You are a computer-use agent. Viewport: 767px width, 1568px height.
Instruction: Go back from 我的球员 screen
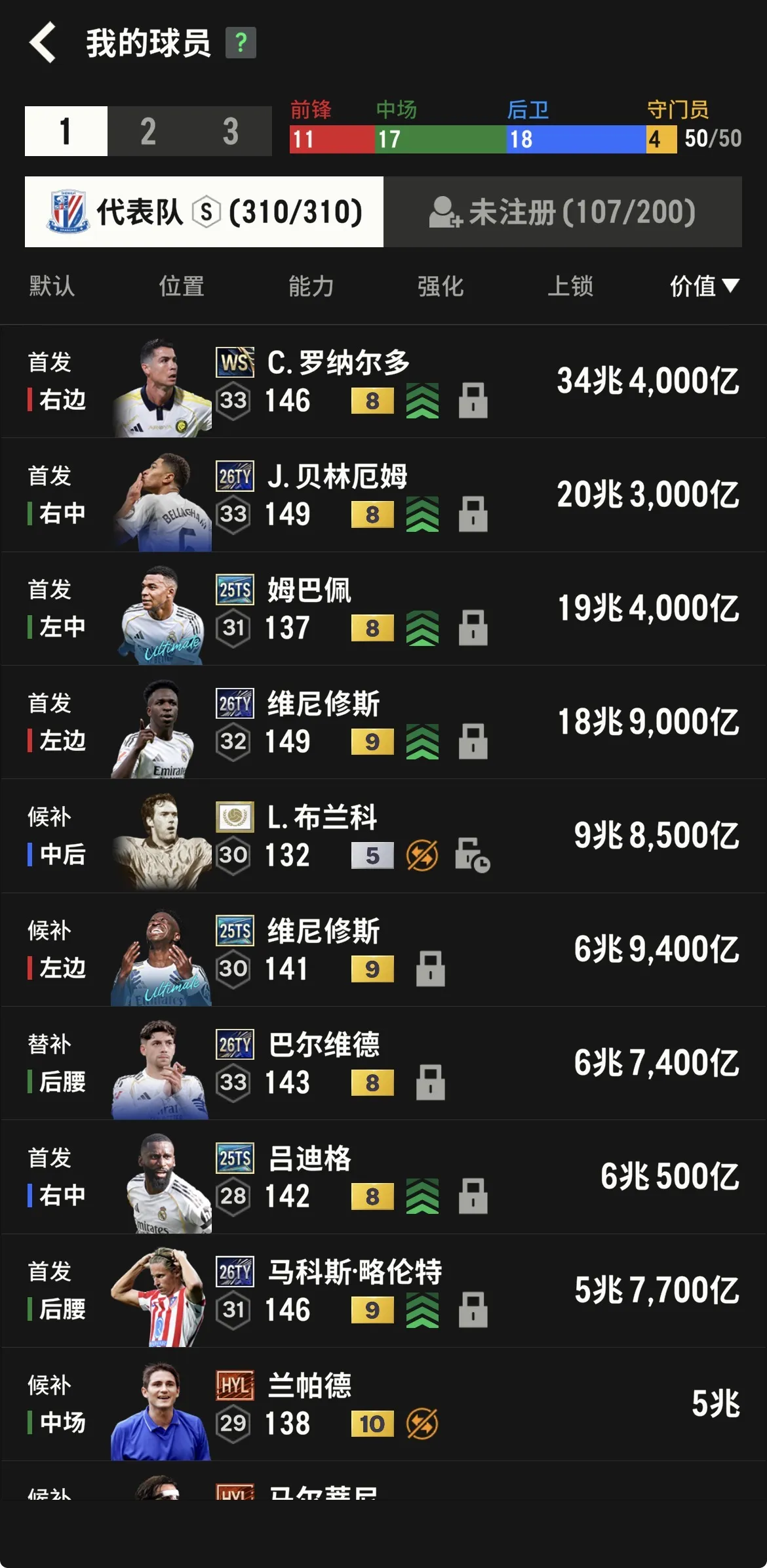[x=43, y=43]
